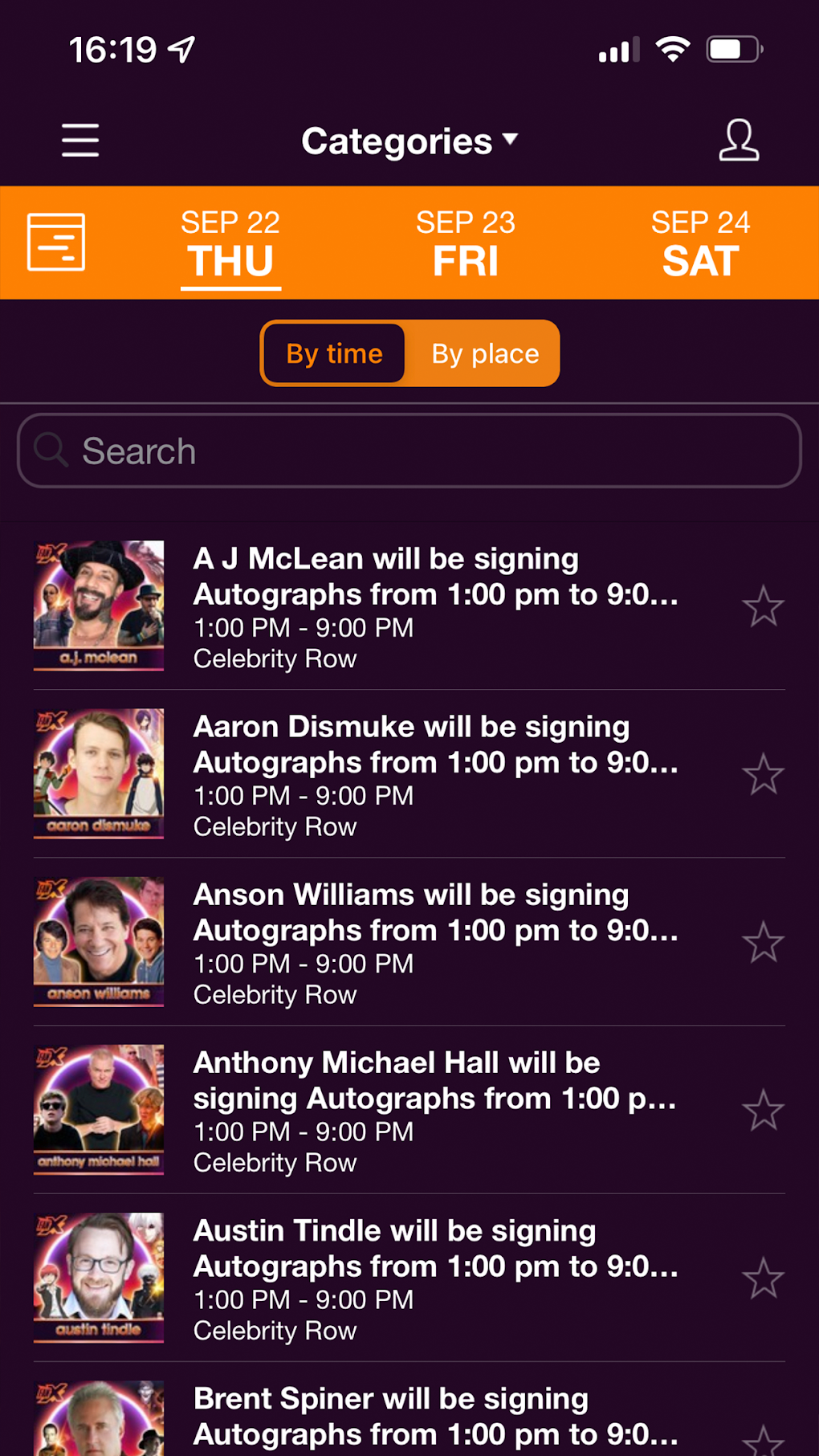This screenshot has height=1456, width=819.
Task: Tap the Search field
Action: [409, 451]
